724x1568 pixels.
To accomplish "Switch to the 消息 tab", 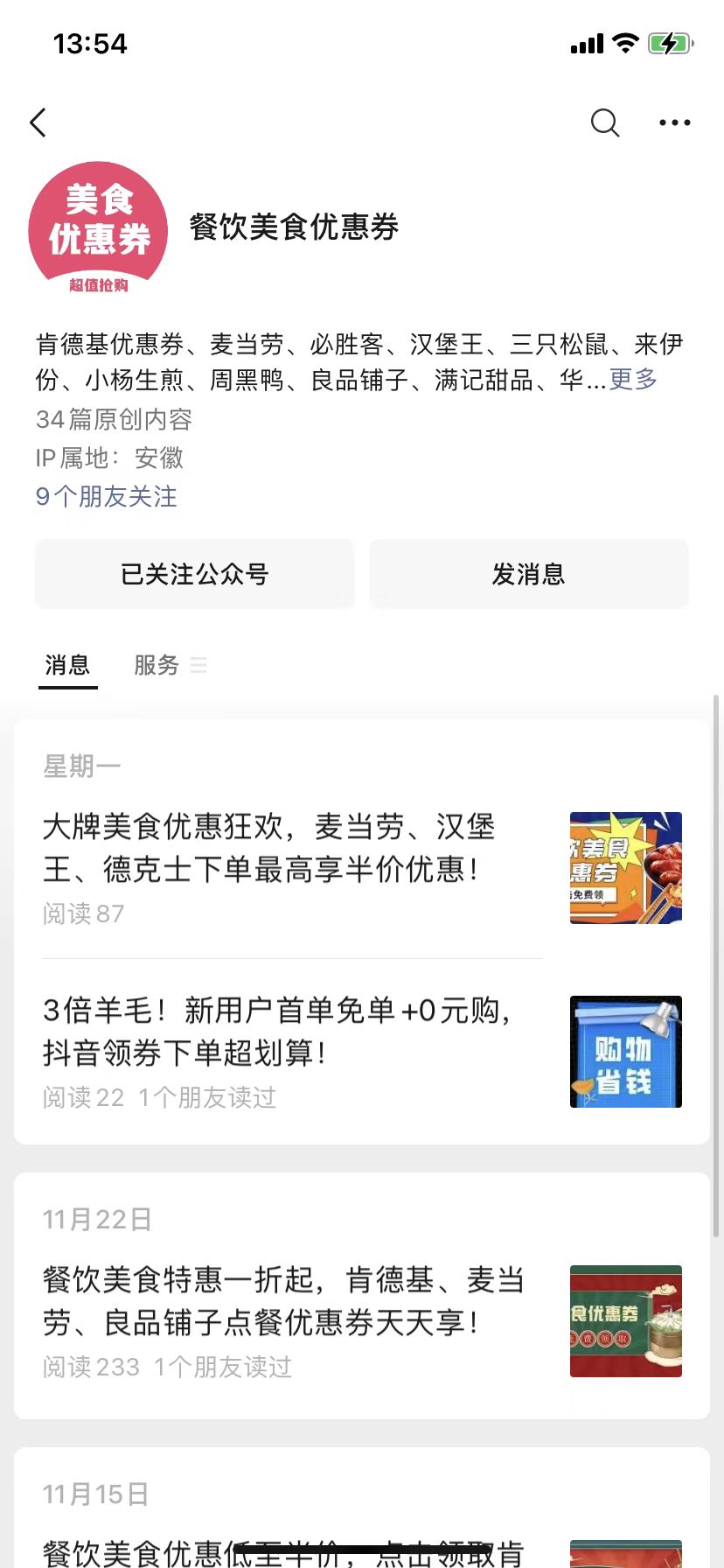I will (x=67, y=665).
